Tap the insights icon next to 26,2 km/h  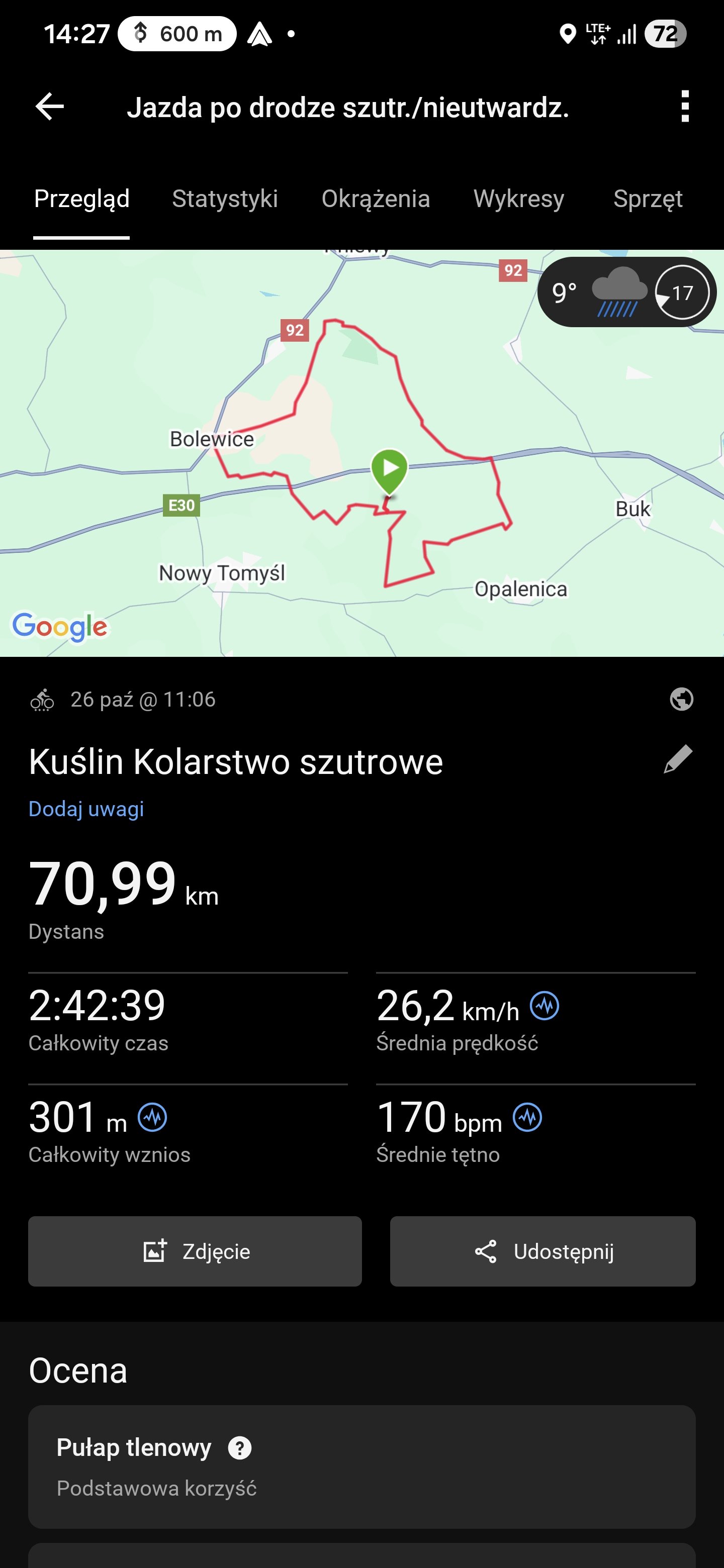tap(545, 1006)
